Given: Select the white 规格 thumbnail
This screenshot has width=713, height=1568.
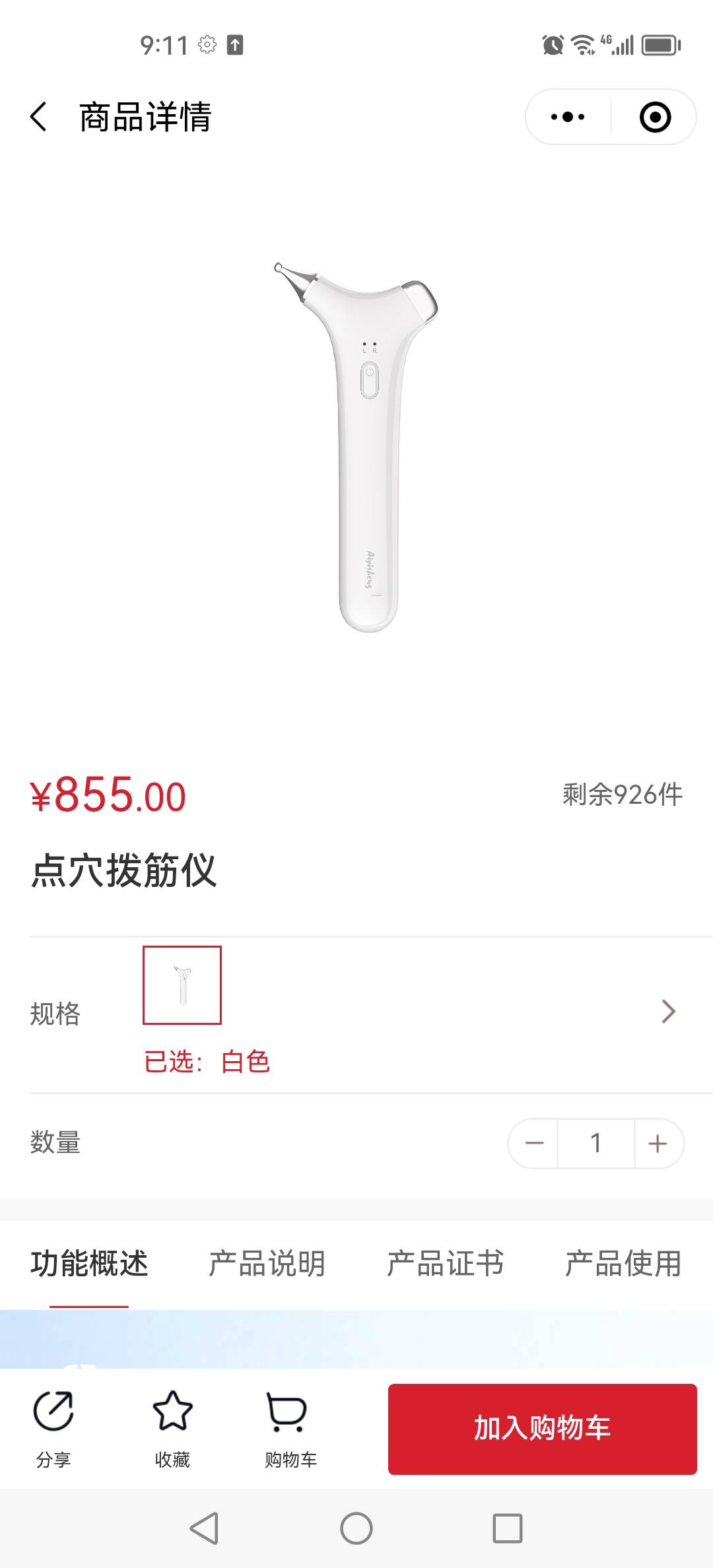Looking at the screenshot, I should (182, 985).
